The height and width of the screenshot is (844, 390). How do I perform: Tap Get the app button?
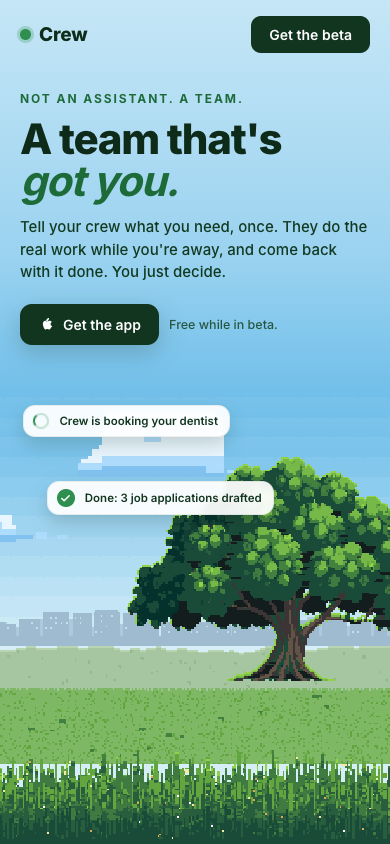[x=89, y=325]
